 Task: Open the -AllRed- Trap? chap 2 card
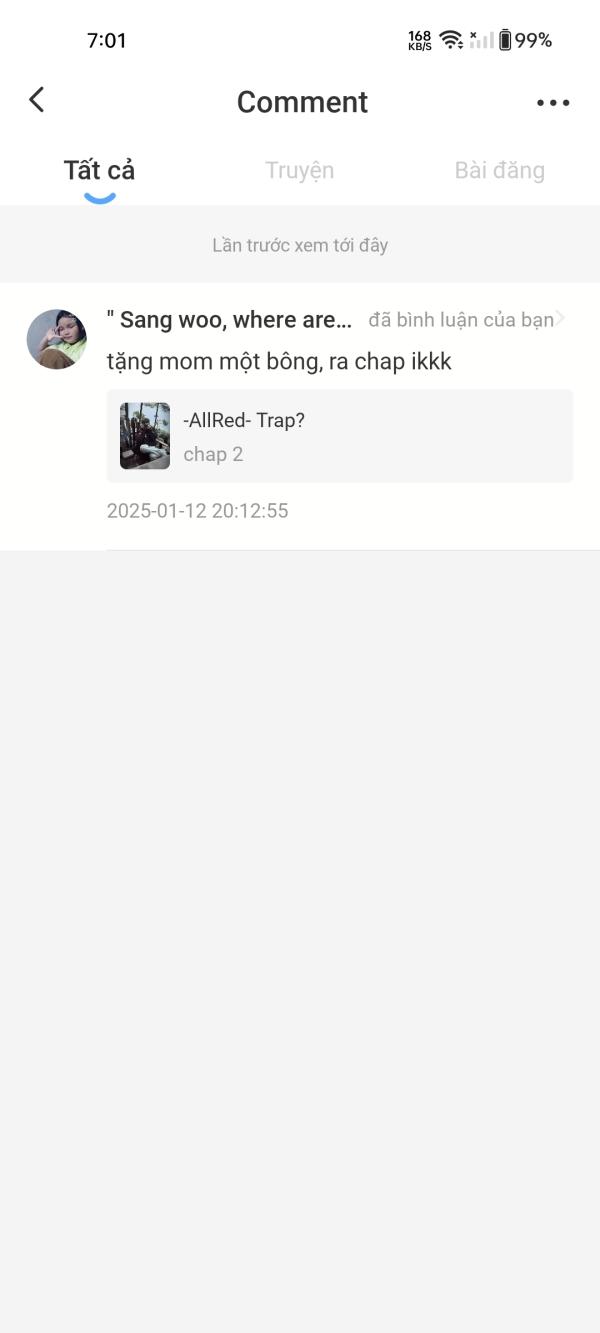(339, 436)
